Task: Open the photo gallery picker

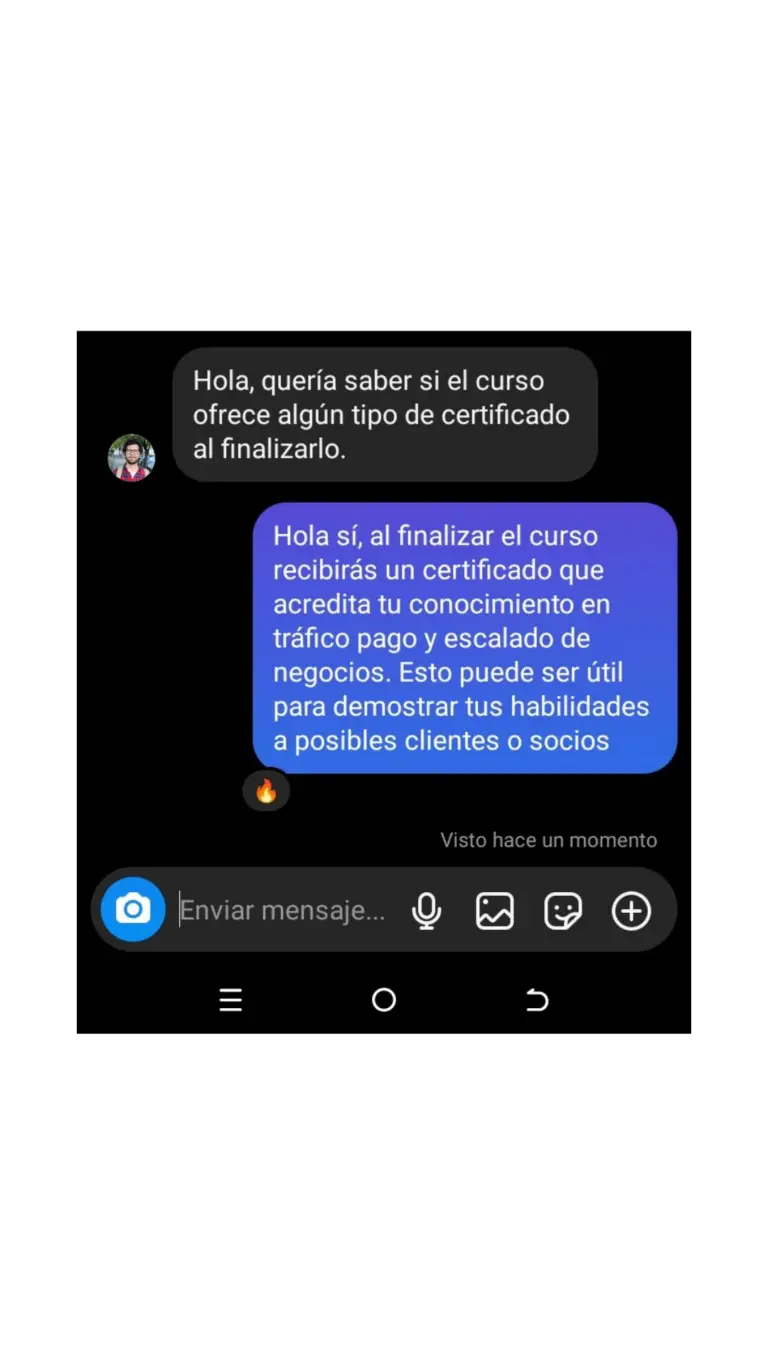Action: click(x=494, y=911)
